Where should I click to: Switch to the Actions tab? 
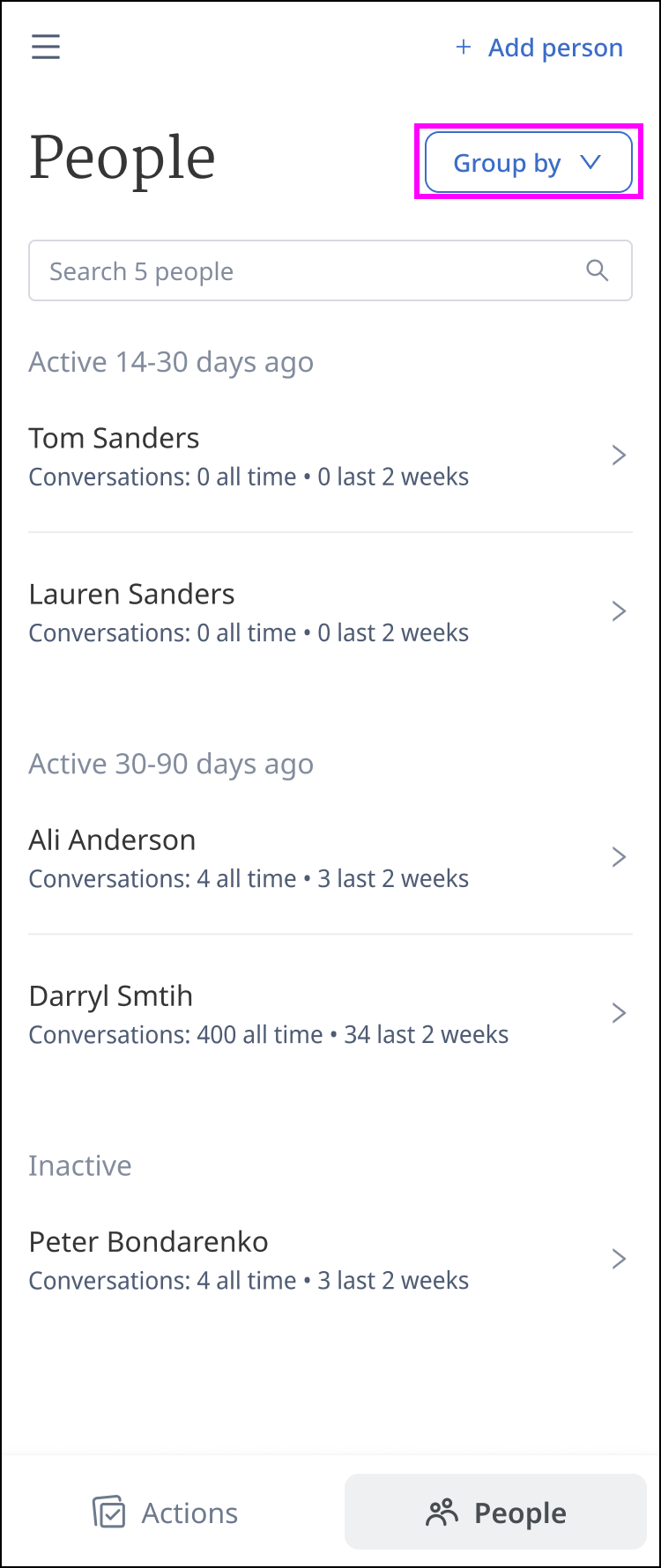point(166,1513)
